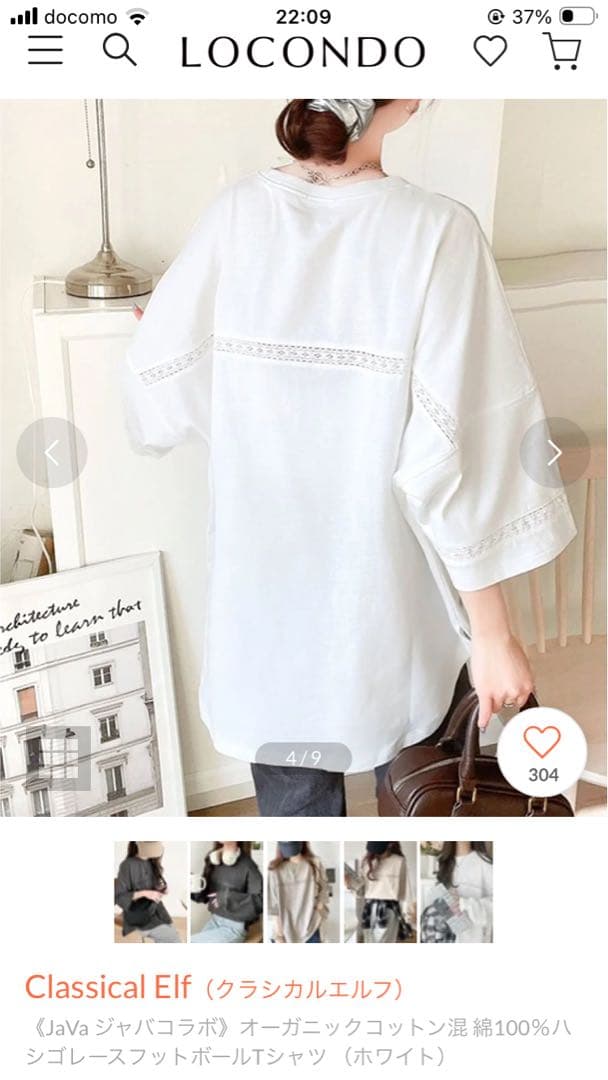
Task: Select the fifth thumbnail with white shirt
Action: click(457, 891)
